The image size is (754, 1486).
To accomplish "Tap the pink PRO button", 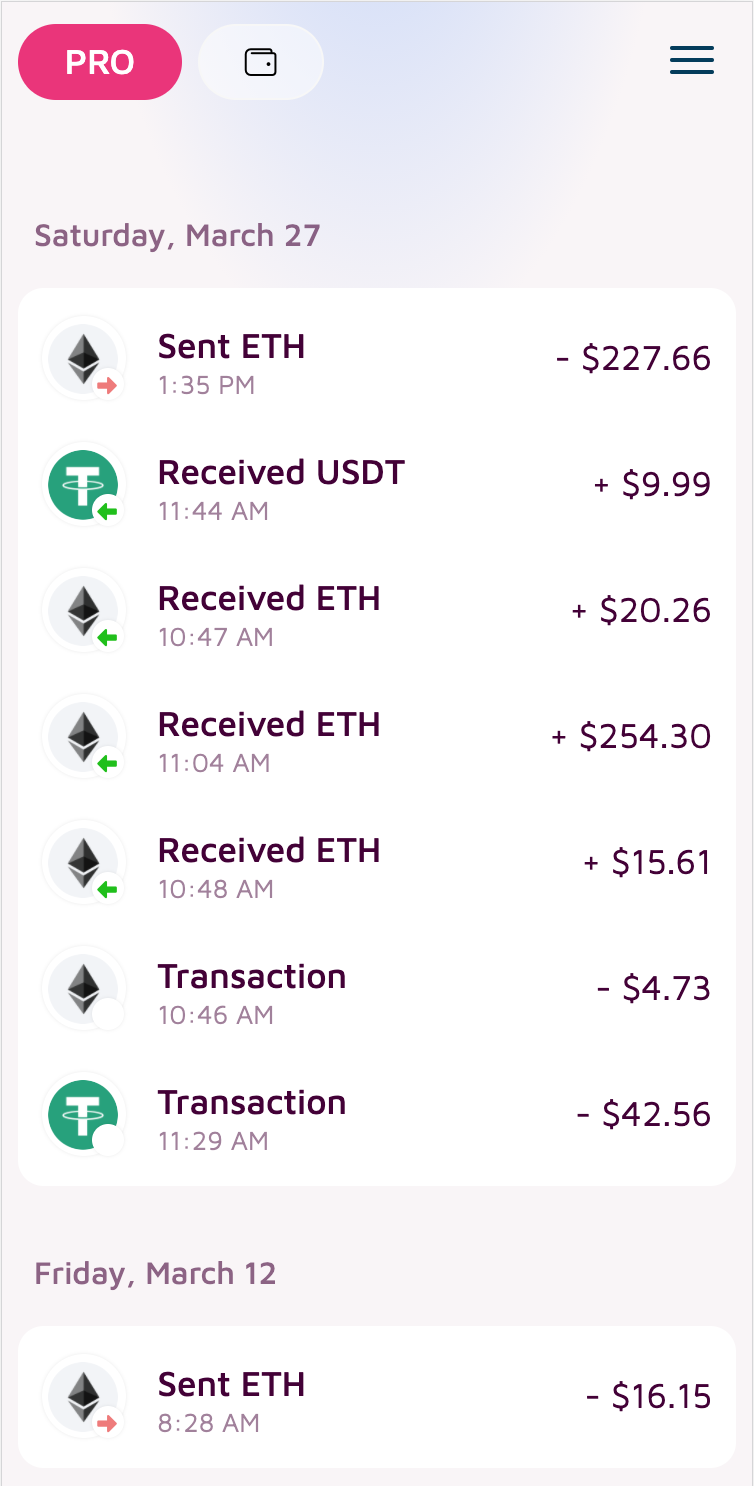I will [x=100, y=62].
